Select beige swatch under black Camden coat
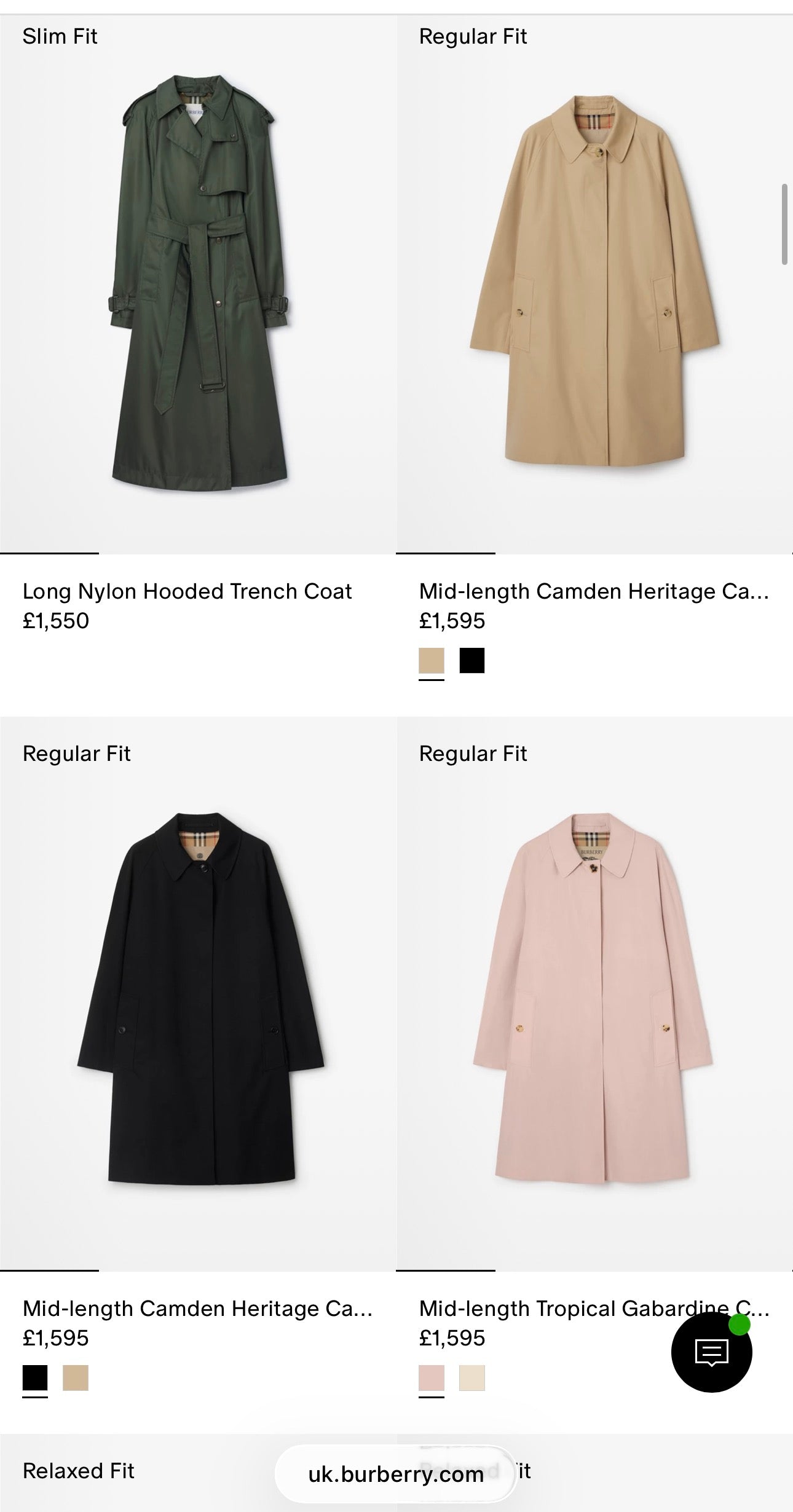Image resolution: width=793 pixels, height=1512 pixels. [x=76, y=1377]
